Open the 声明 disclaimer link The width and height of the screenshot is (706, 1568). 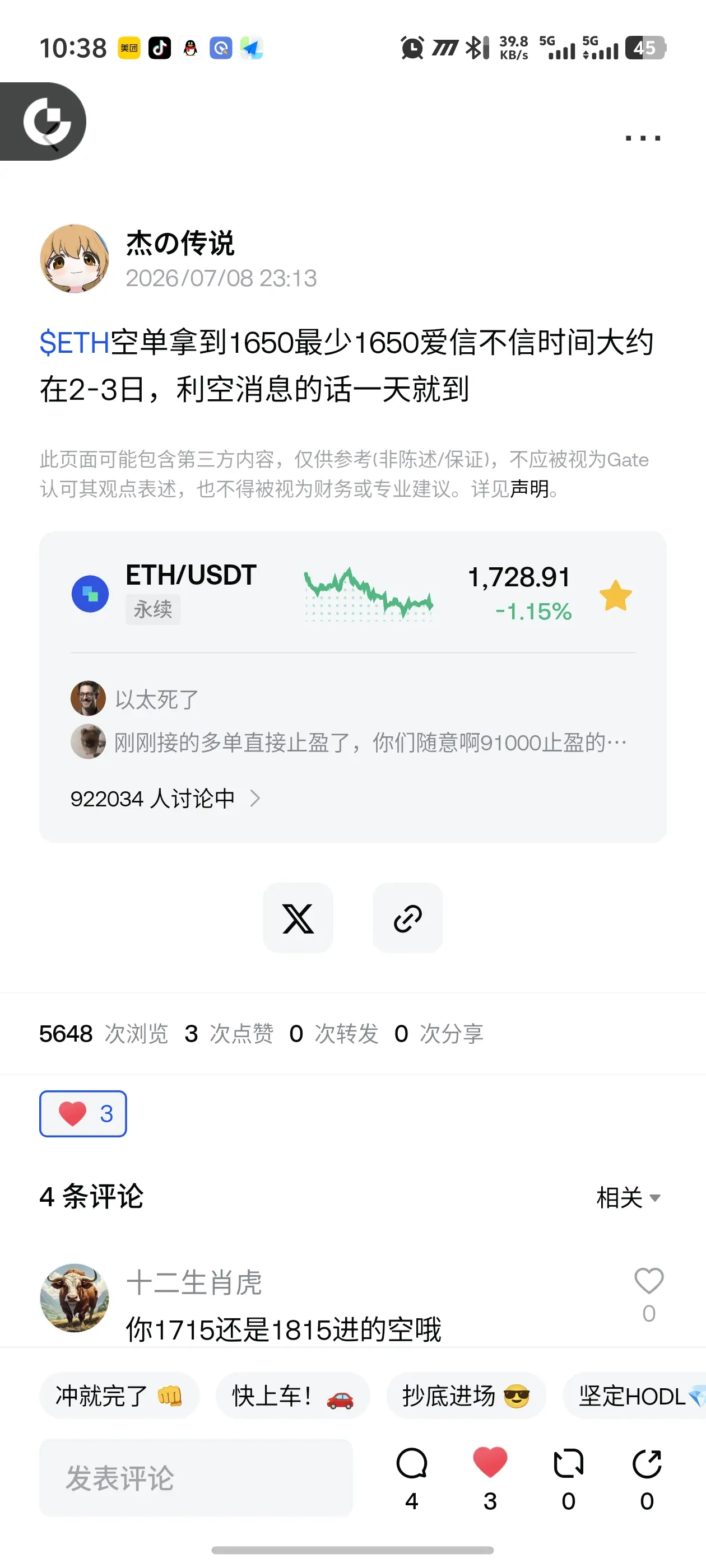[x=529, y=489]
